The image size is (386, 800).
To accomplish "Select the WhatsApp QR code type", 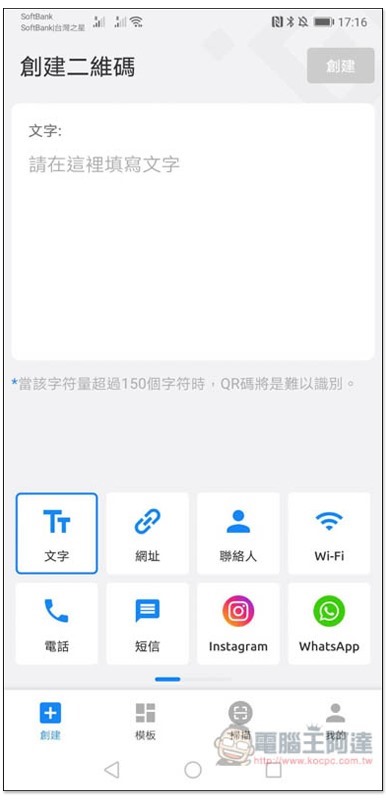I will (329, 623).
